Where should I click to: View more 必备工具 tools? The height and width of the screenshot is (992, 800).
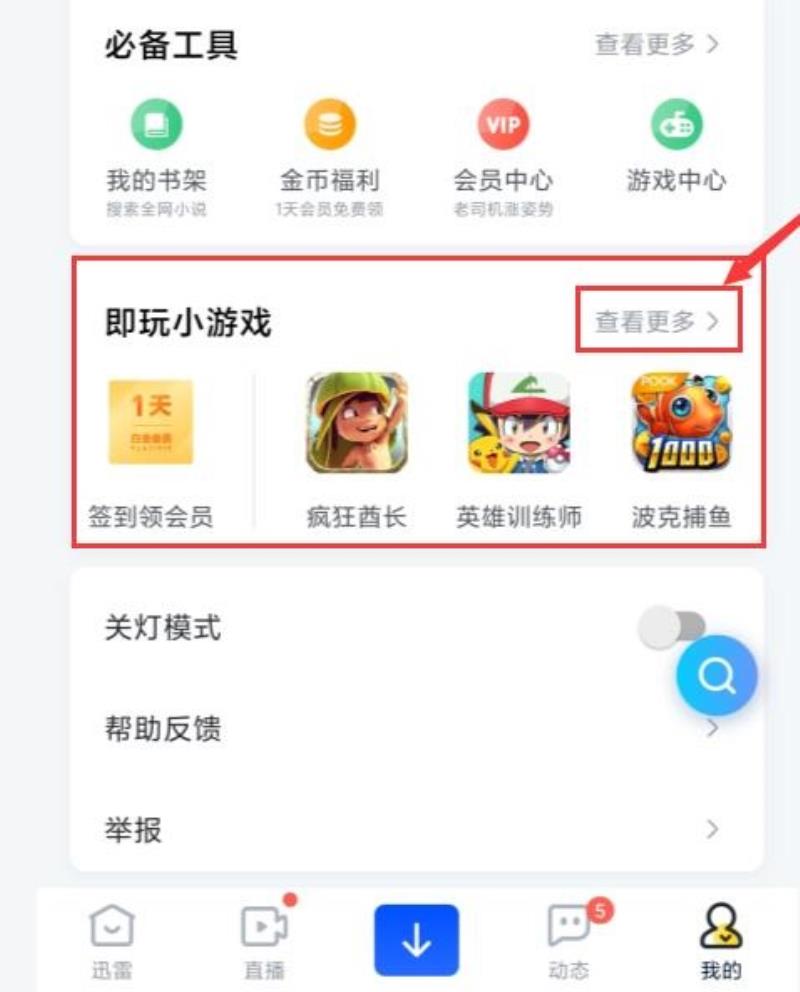657,44
